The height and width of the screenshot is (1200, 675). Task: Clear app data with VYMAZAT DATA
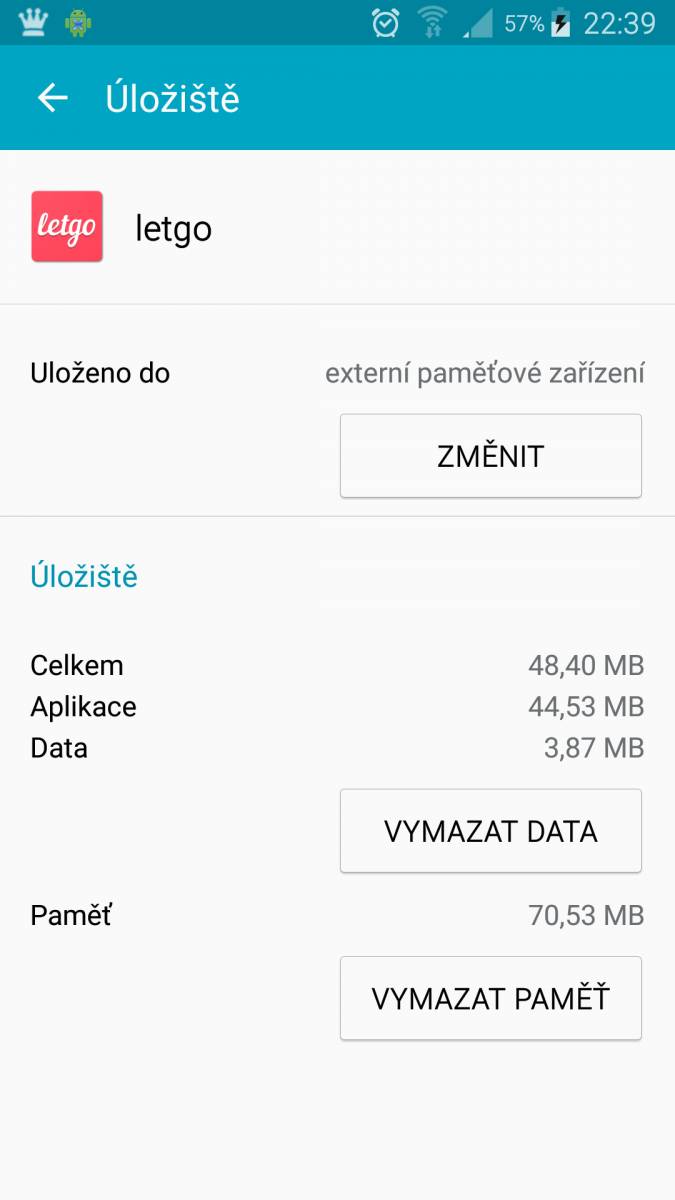click(x=491, y=831)
